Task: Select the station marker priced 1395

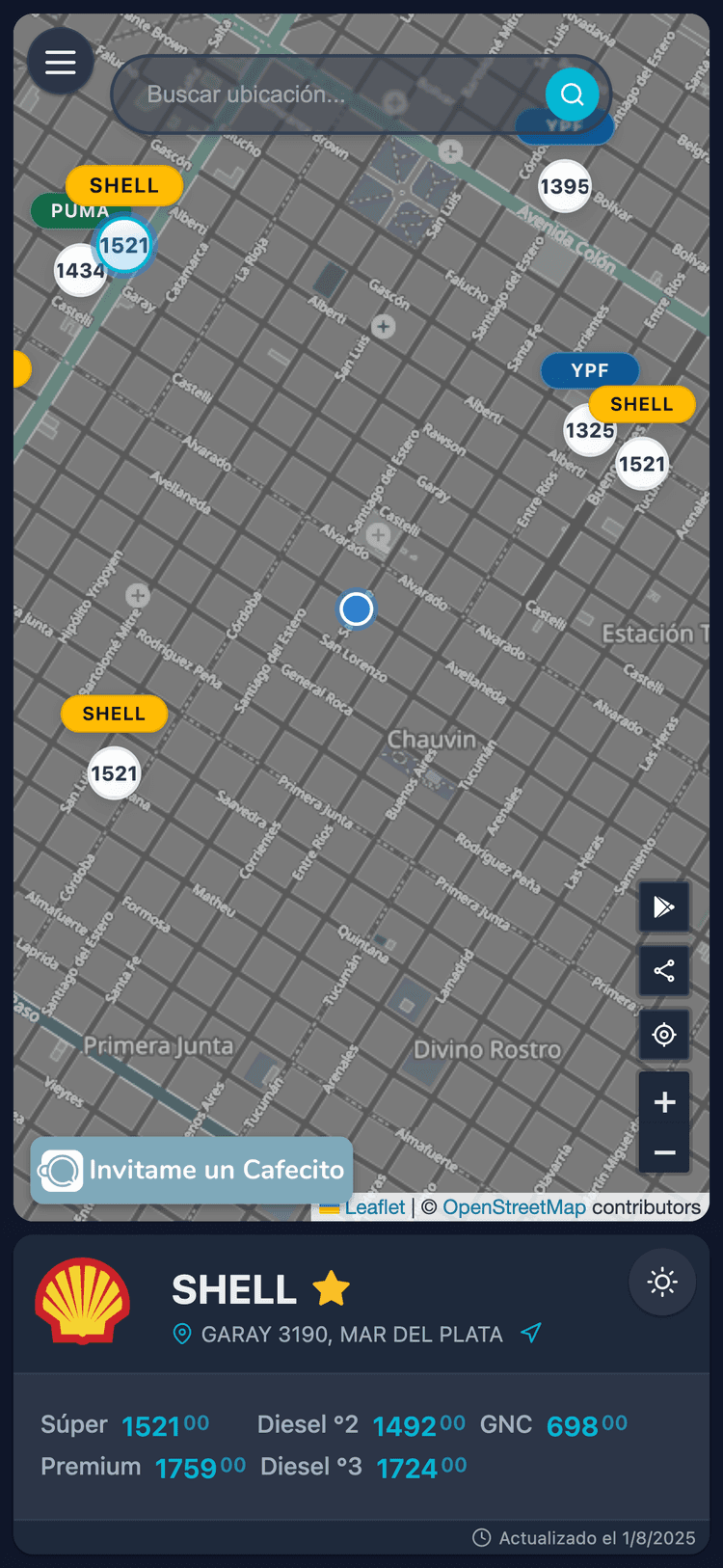Action: 564,186
